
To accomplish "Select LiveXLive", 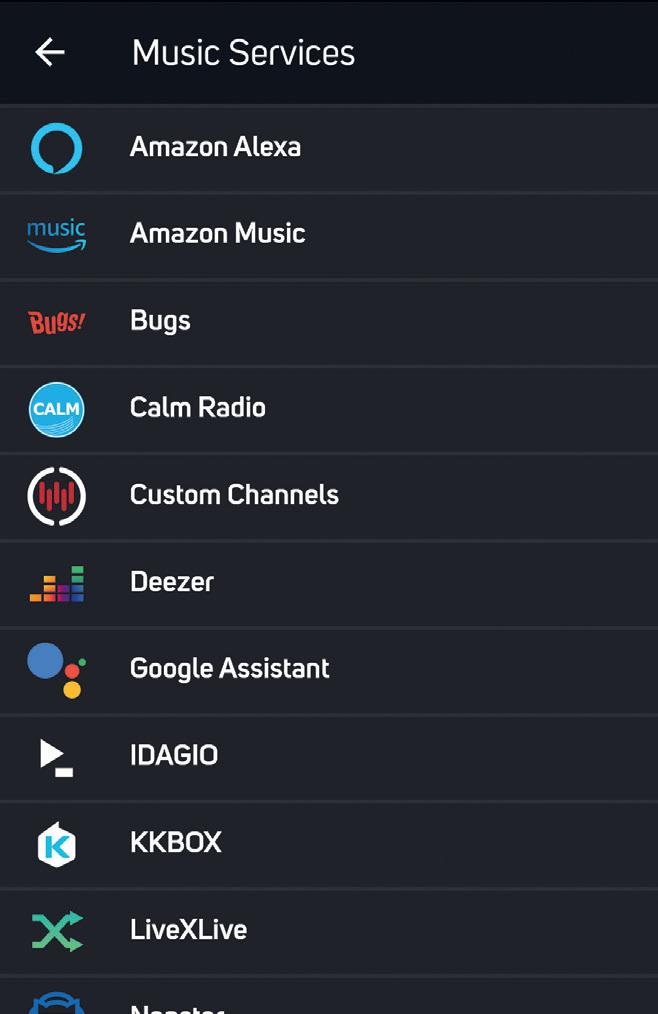I will tap(188, 930).
